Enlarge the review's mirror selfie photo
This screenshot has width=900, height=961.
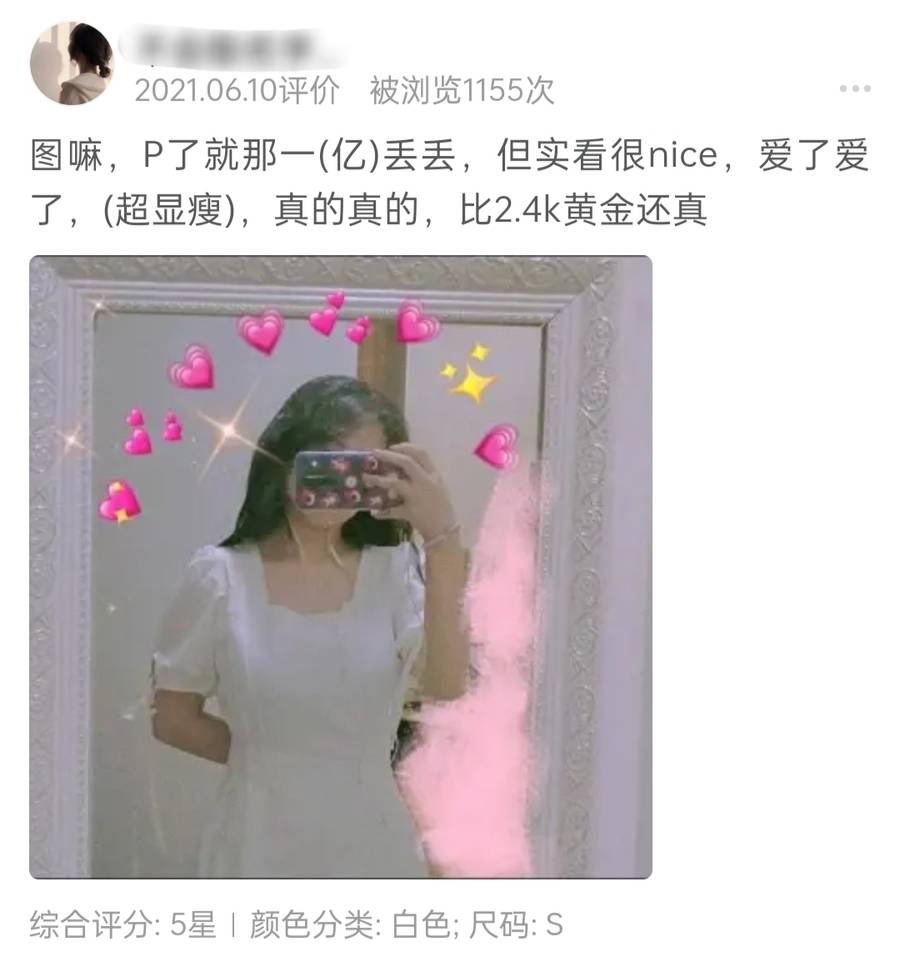[340, 567]
